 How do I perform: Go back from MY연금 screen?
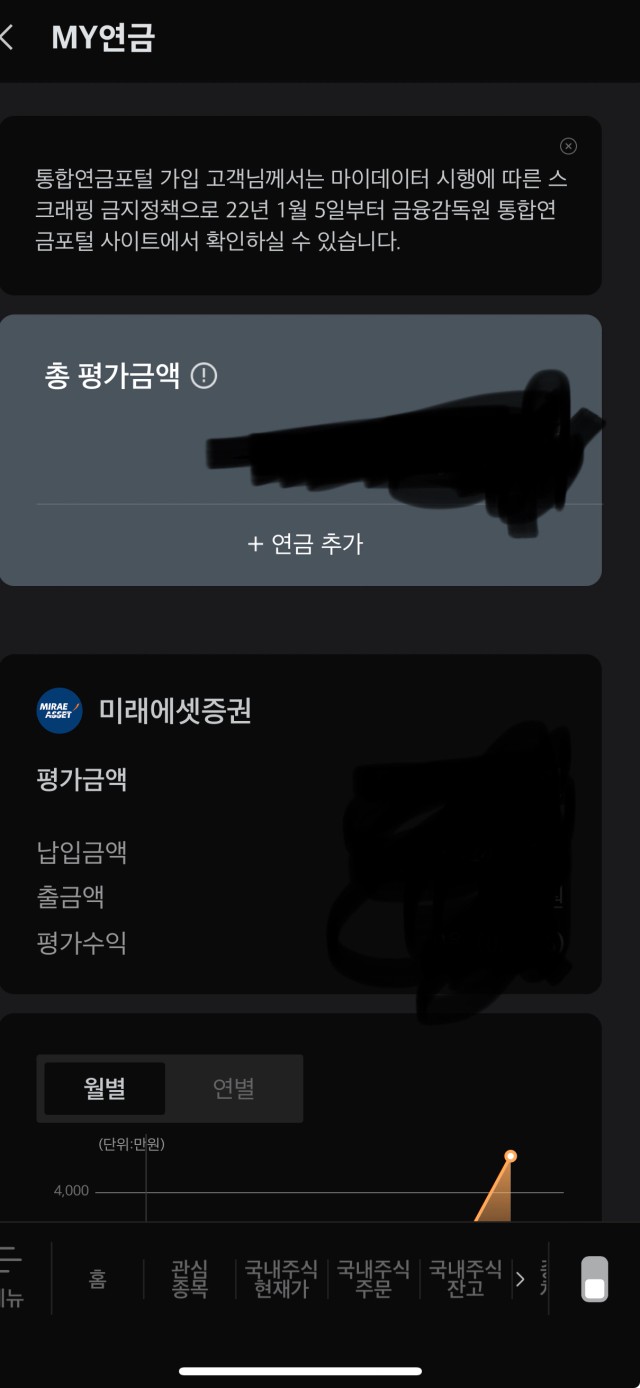(8, 38)
